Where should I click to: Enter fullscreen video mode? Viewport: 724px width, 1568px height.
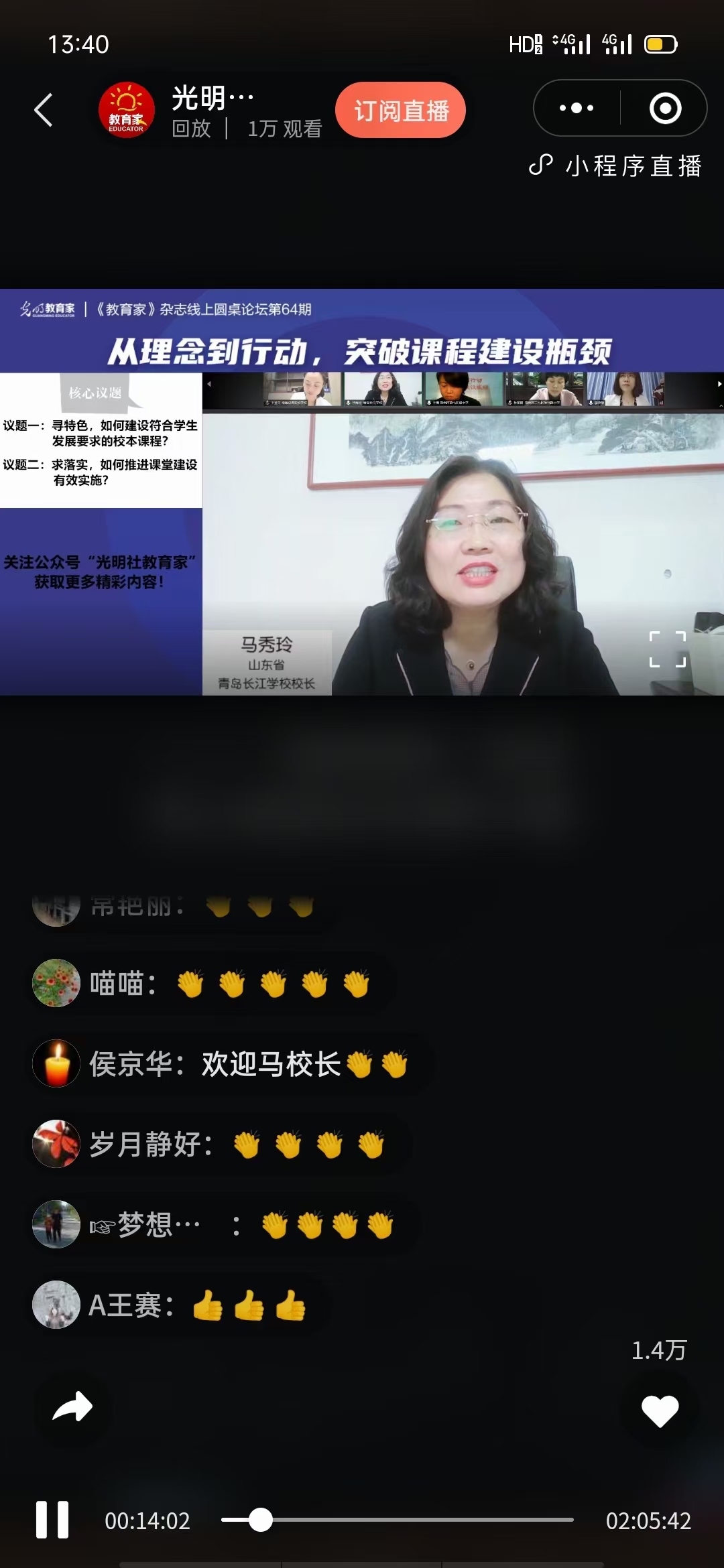668,649
